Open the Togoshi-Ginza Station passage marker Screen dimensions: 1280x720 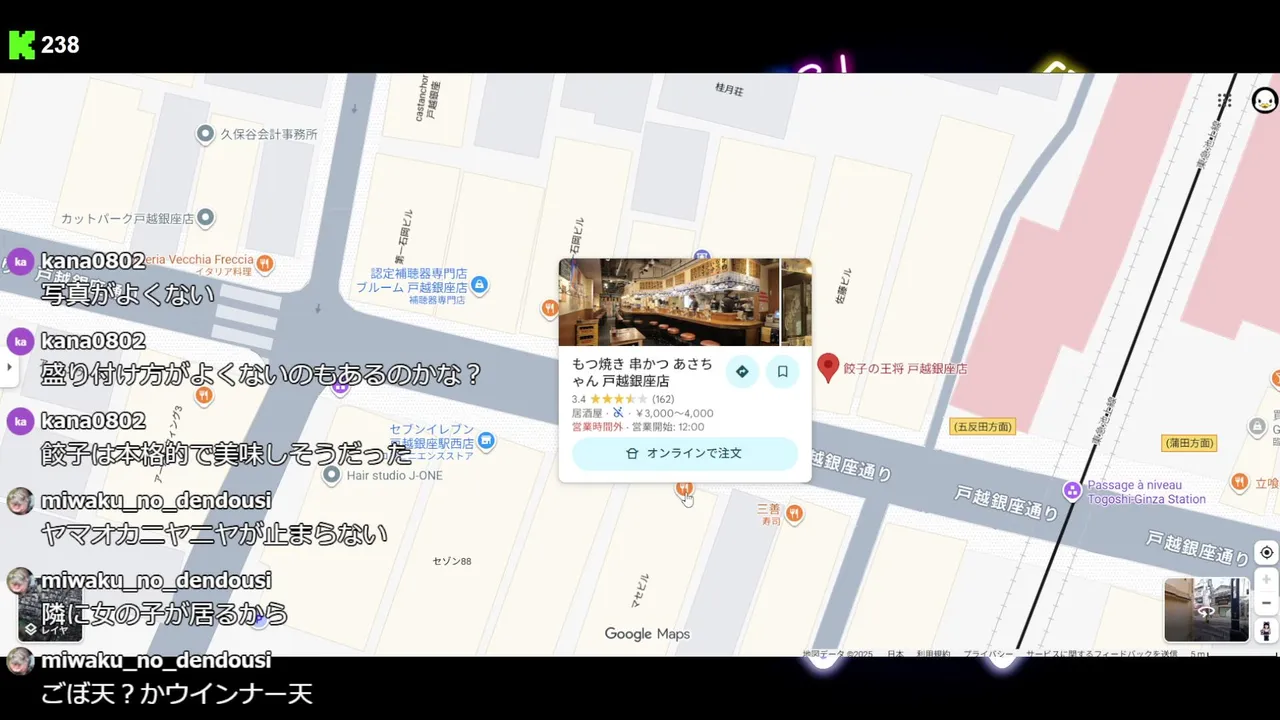click(1072, 491)
